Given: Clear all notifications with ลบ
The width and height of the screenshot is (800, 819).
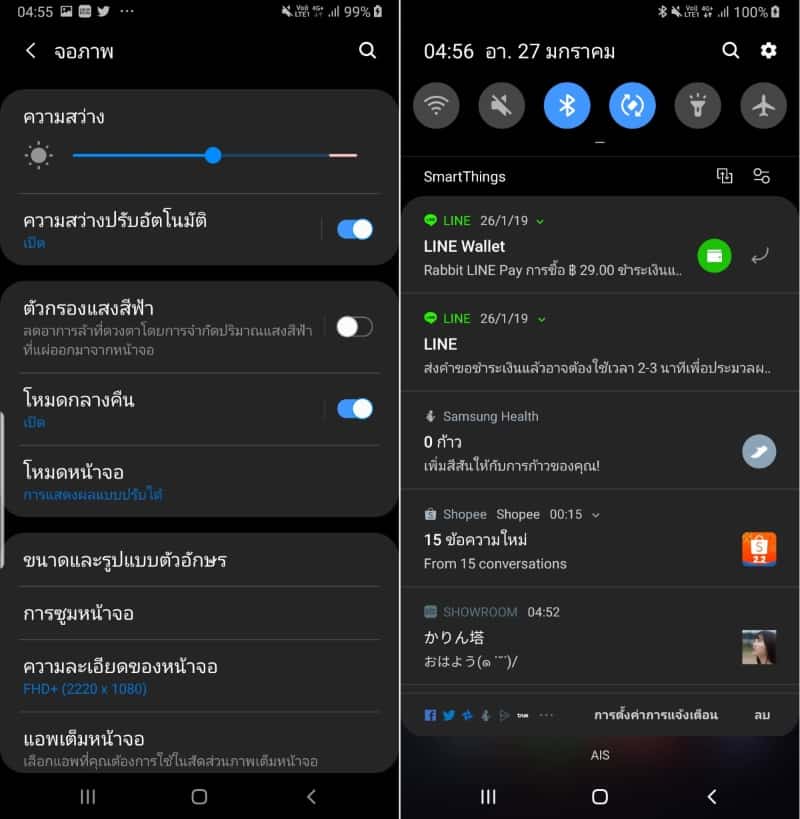Looking at the screenshot, I should pos(762,715).
